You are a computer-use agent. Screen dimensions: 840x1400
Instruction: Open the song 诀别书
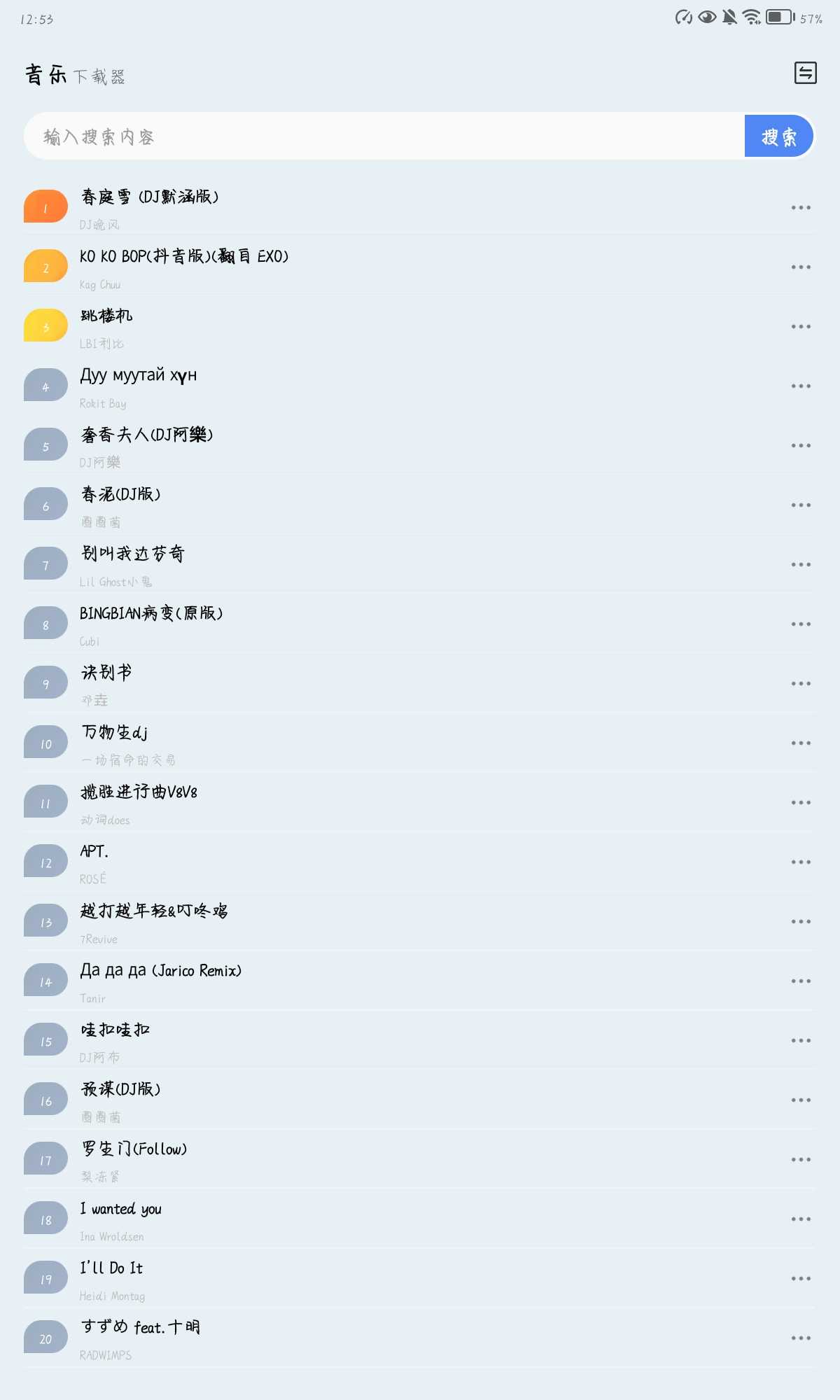(x=420, y=684)
